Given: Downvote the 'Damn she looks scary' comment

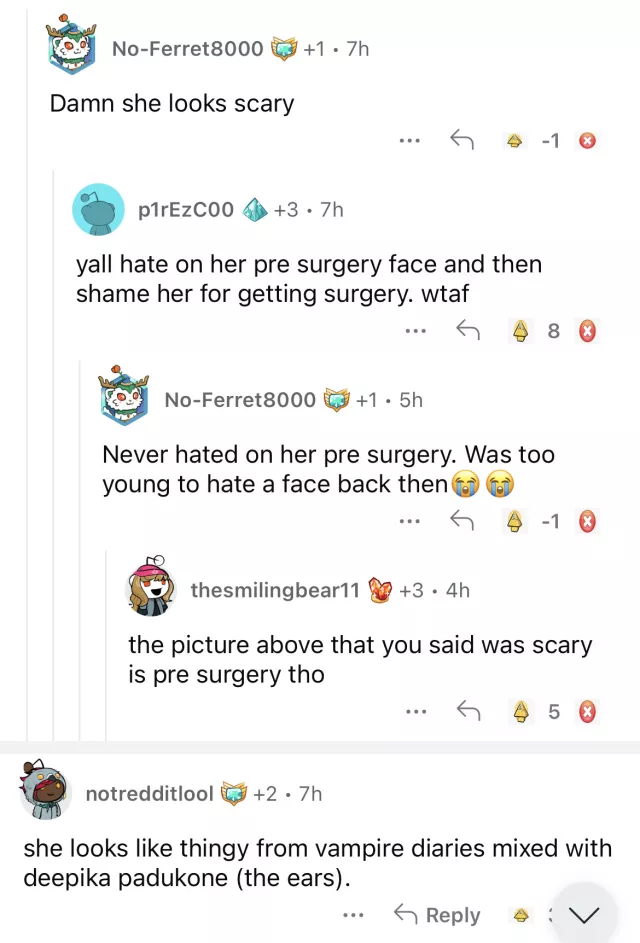Looking at the screenshot, I should point(588,141).
